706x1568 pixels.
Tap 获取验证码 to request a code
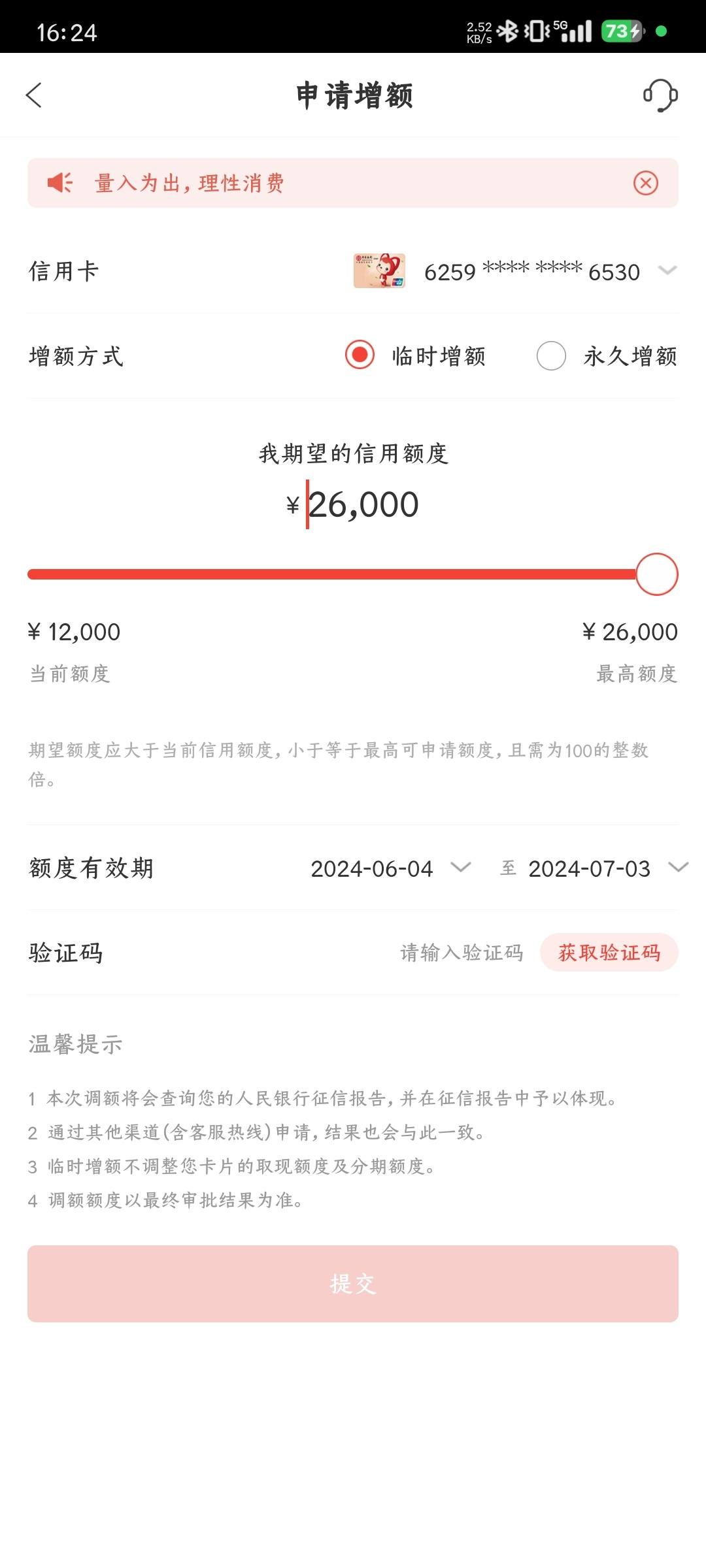point(609,953)
